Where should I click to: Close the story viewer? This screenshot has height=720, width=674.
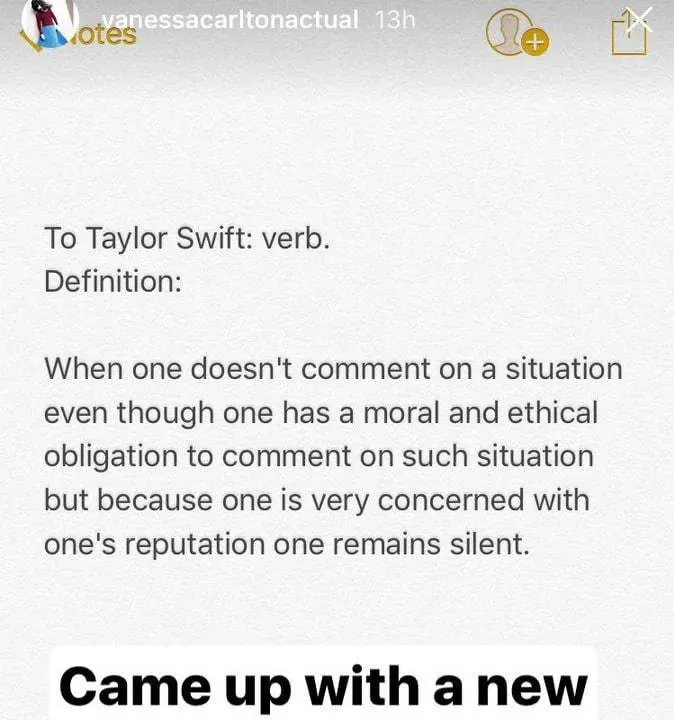point(640,20)
